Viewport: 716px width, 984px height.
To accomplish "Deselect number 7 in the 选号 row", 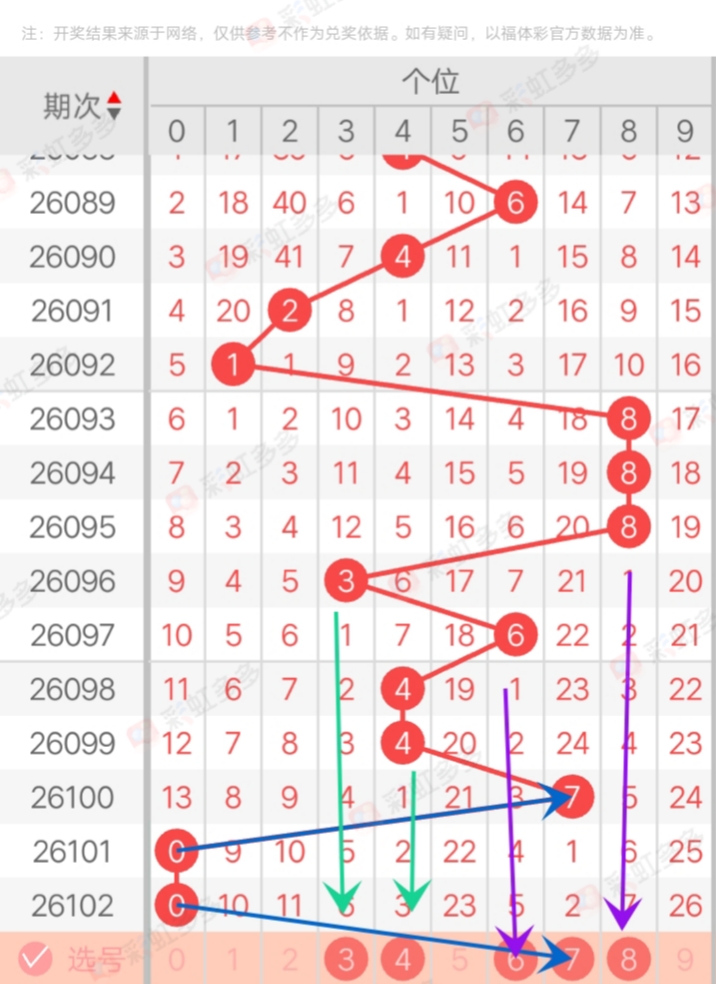I will click(x=572, y=961).
